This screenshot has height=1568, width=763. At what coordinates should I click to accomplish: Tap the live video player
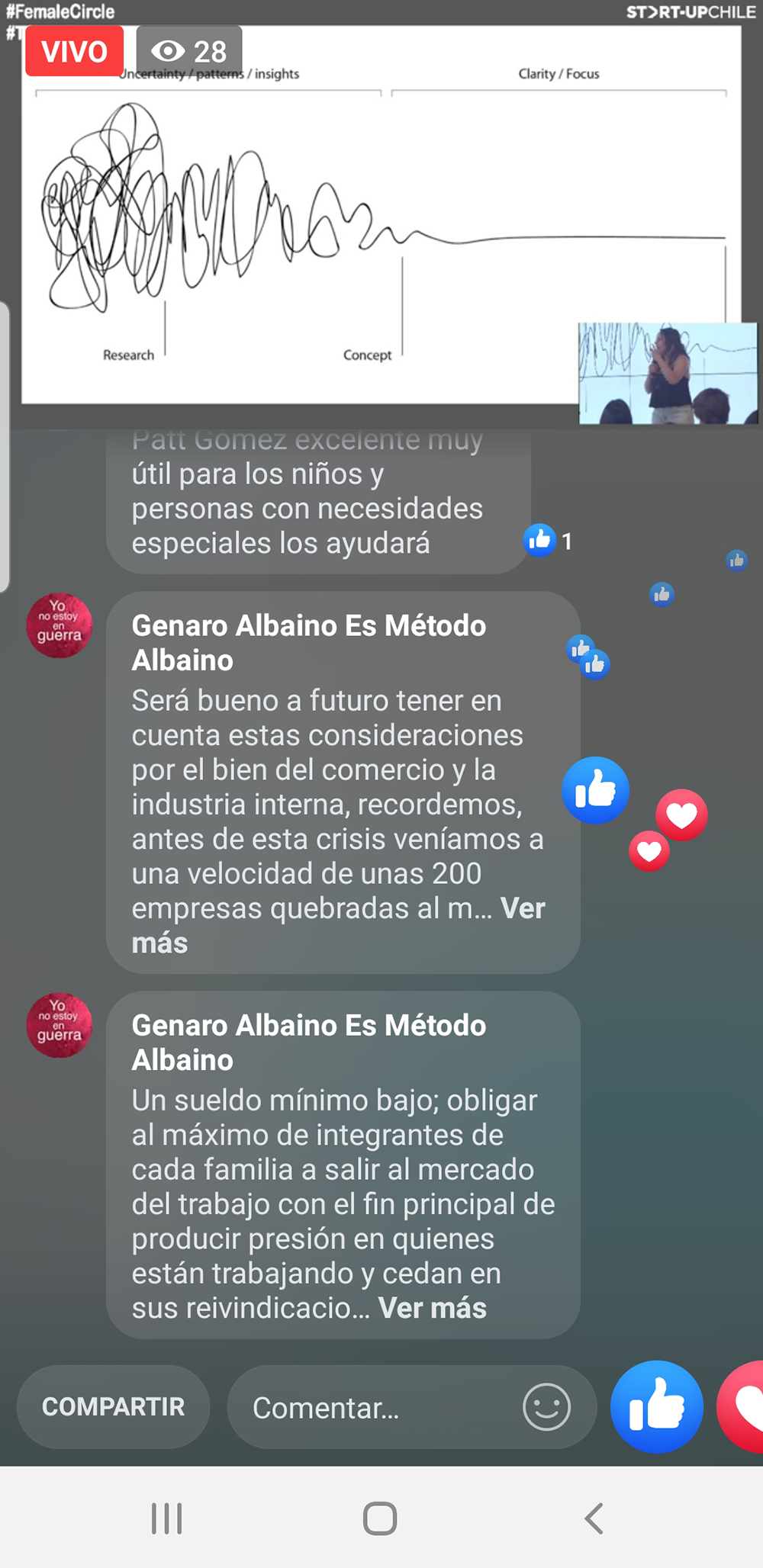[381, 214]
